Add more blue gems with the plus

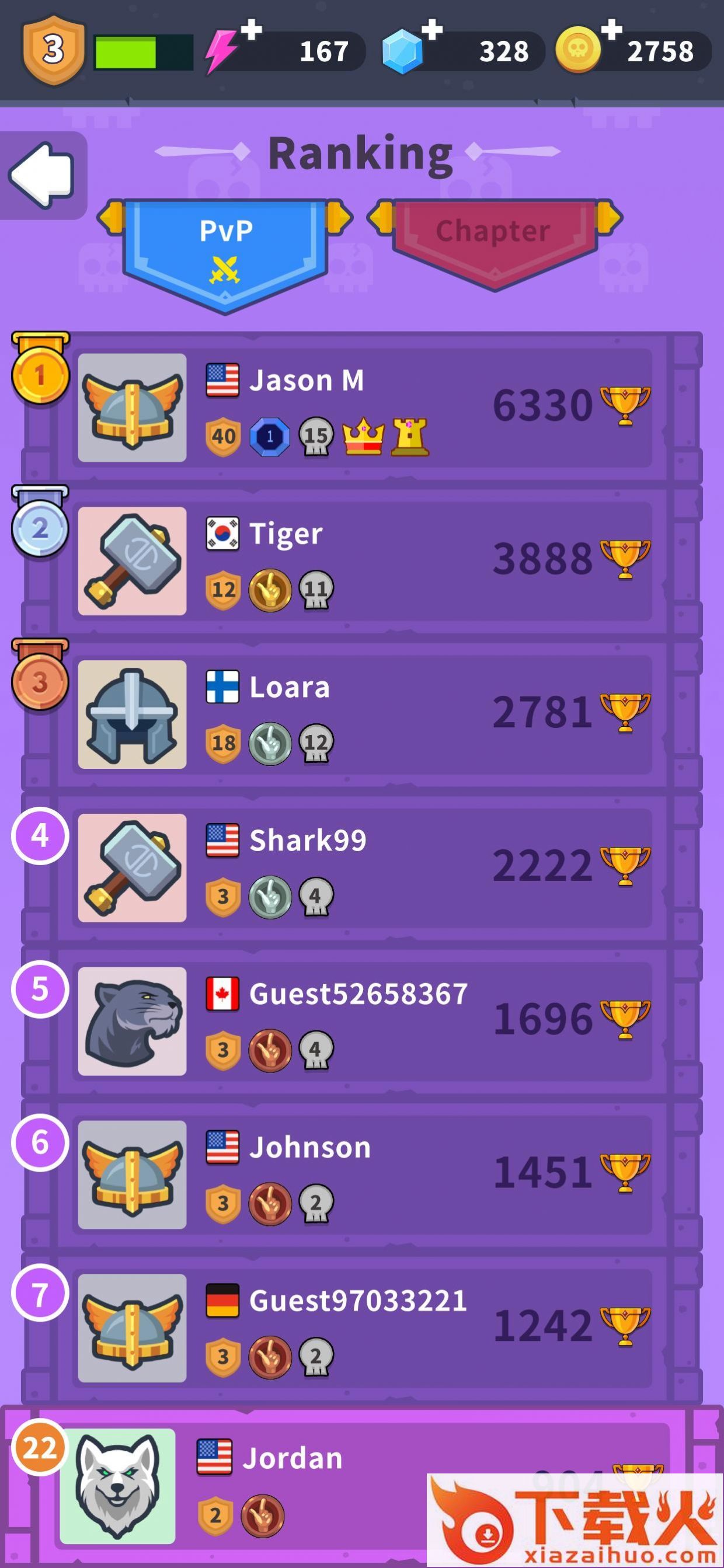point(431,29)
